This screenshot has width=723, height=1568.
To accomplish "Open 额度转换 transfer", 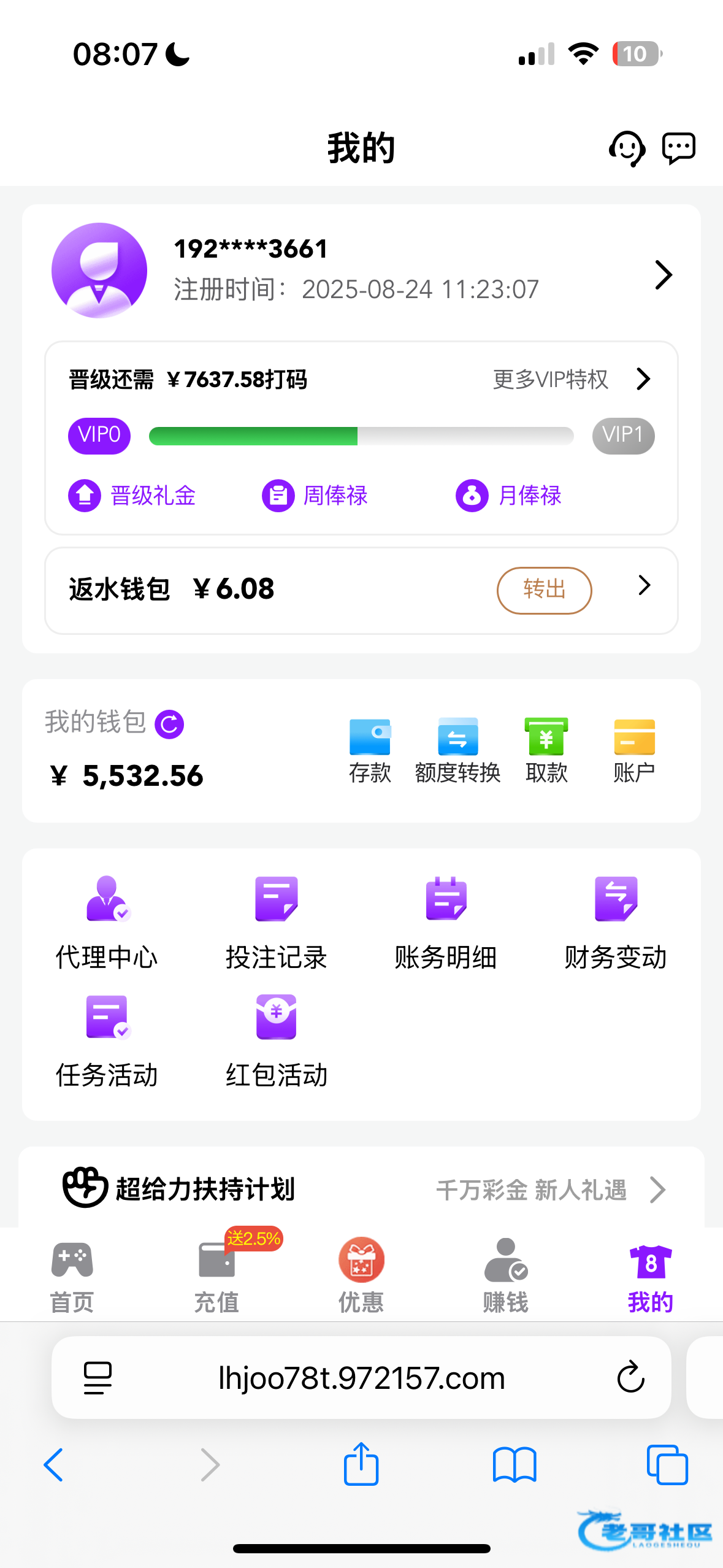I will pos(457,751).
